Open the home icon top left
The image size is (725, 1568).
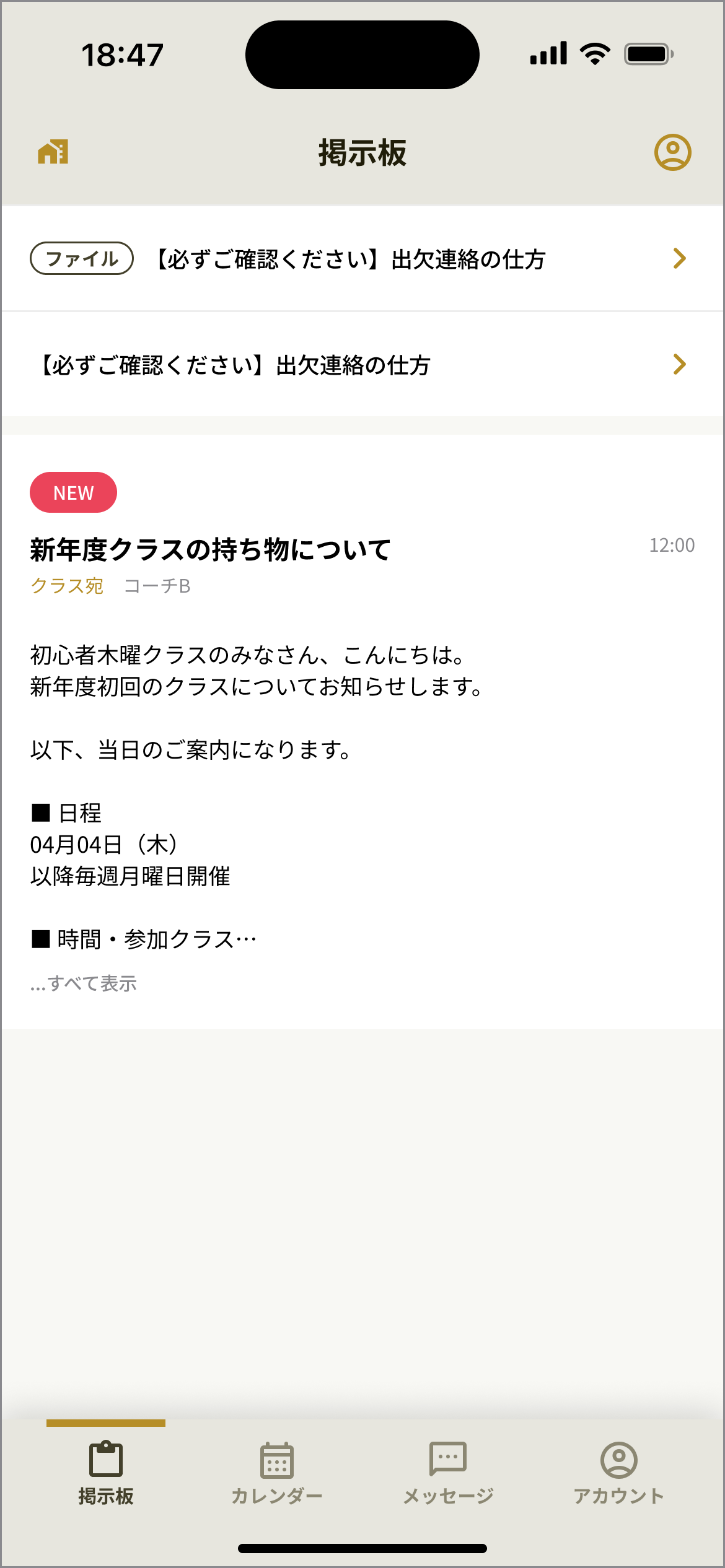54,152
